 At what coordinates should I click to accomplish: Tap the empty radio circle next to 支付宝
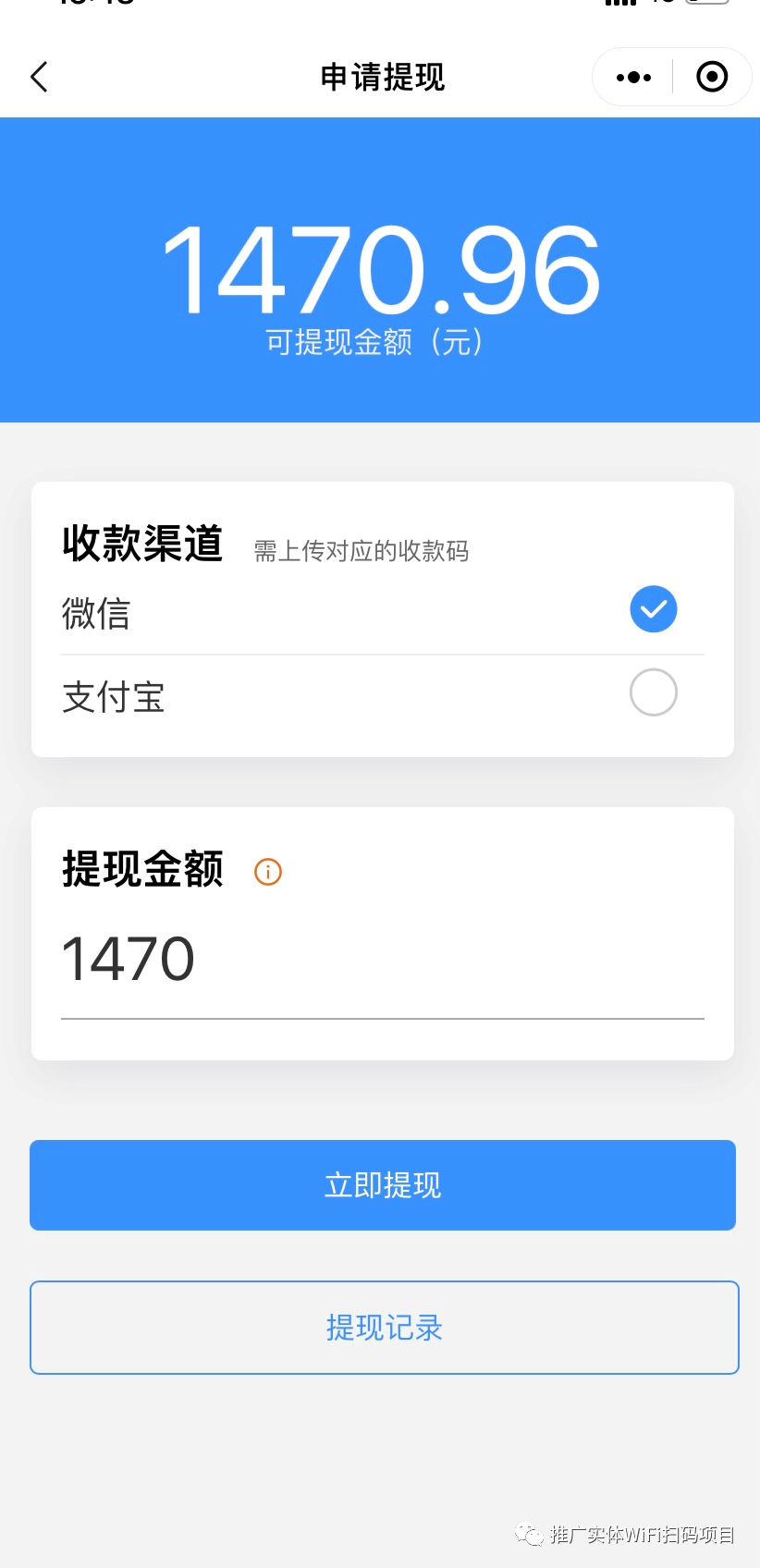click(653, 692)
